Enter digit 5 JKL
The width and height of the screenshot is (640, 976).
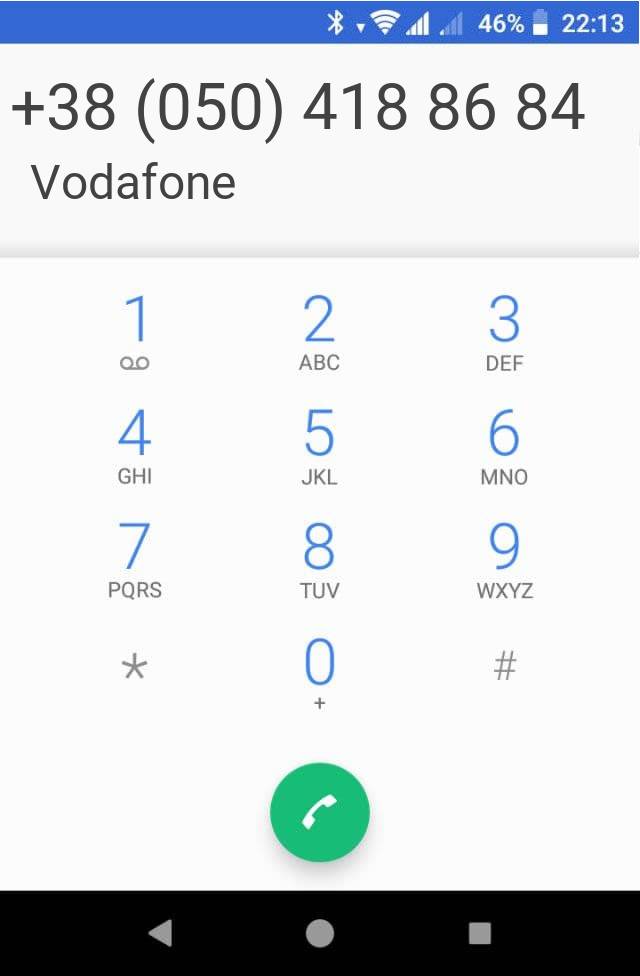pyautogui.click(x=319, y=447)
